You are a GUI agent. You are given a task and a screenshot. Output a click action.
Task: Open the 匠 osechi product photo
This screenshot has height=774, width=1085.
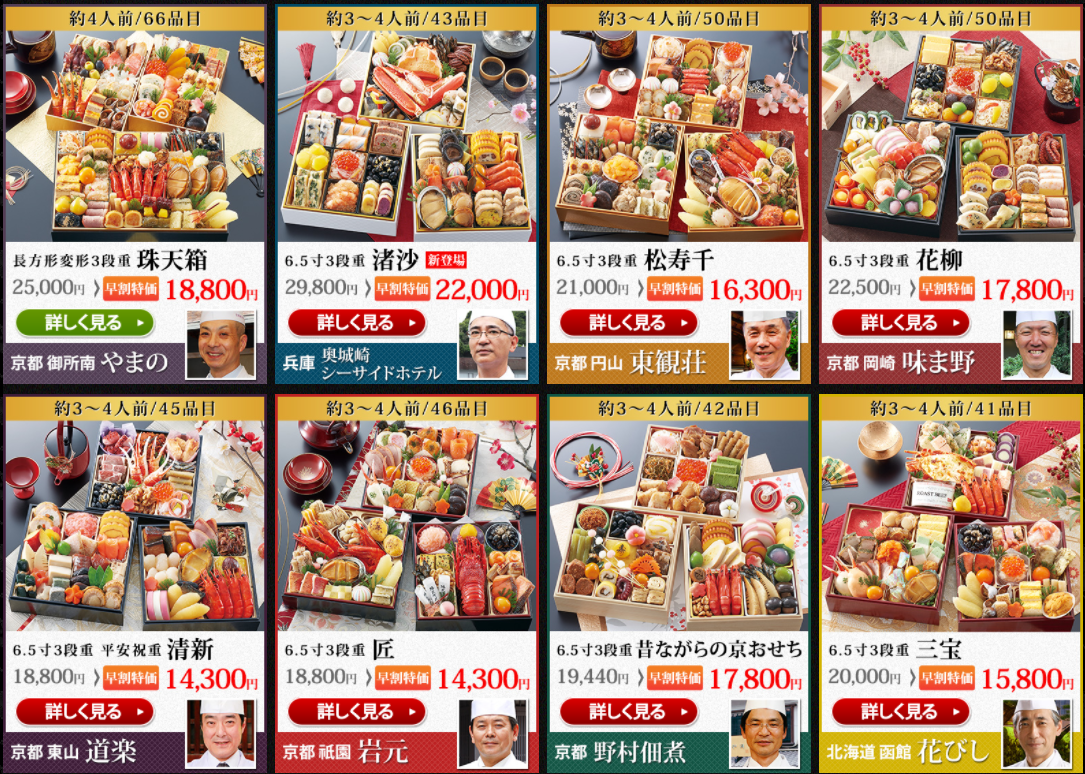coord(407,526)
